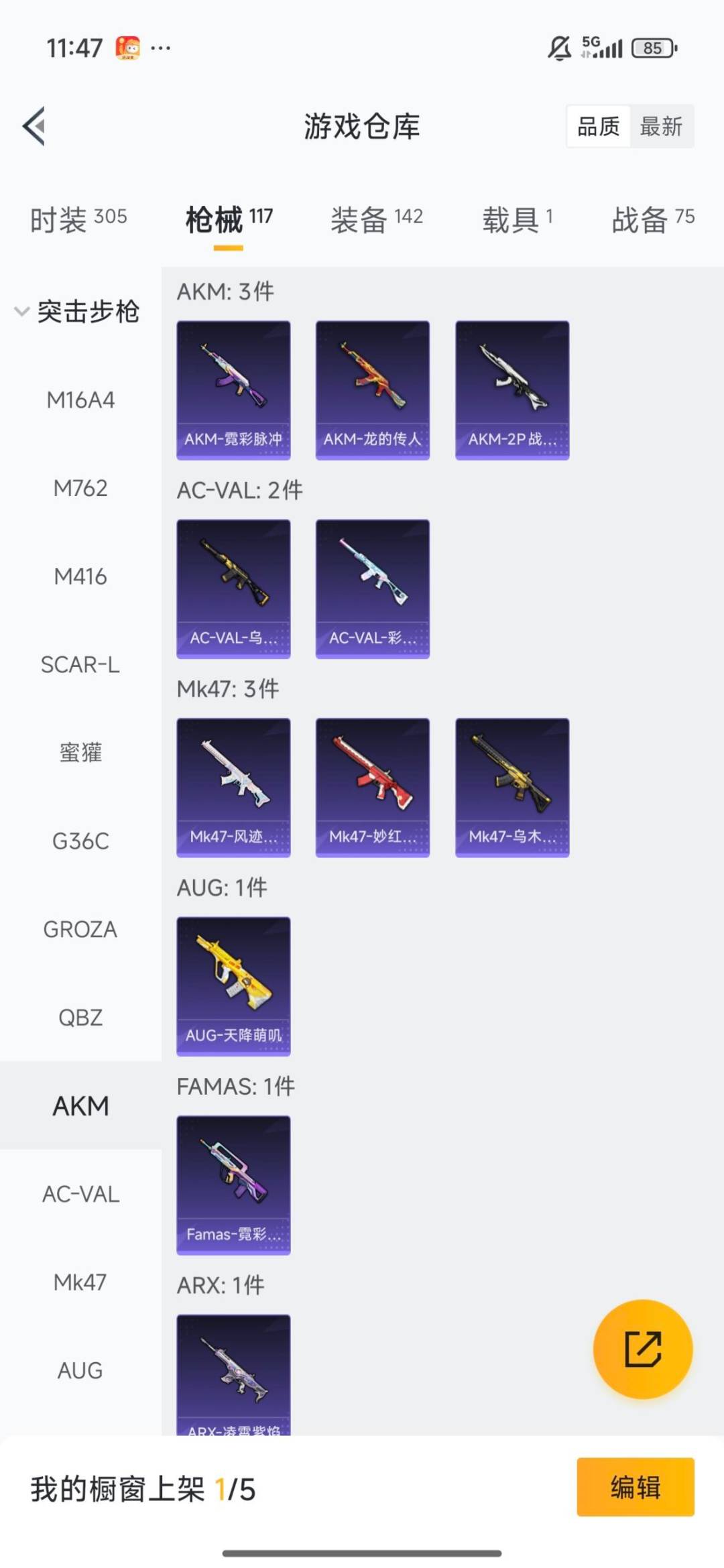Choose M16A4 from the sidebar
The image size is (724, 1568).
point(80,400)
